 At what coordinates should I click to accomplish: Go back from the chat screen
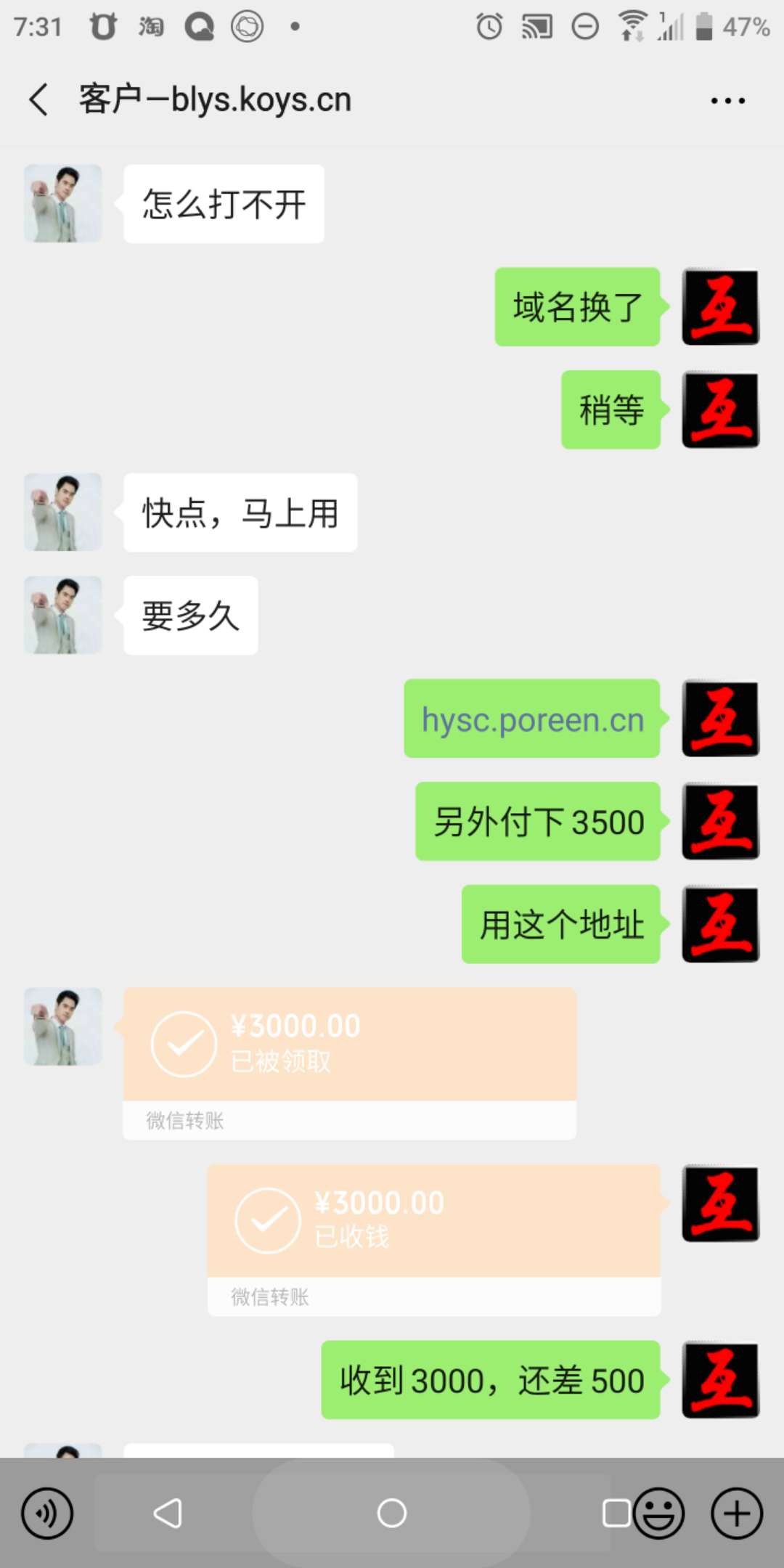click(x=39, y=99)
